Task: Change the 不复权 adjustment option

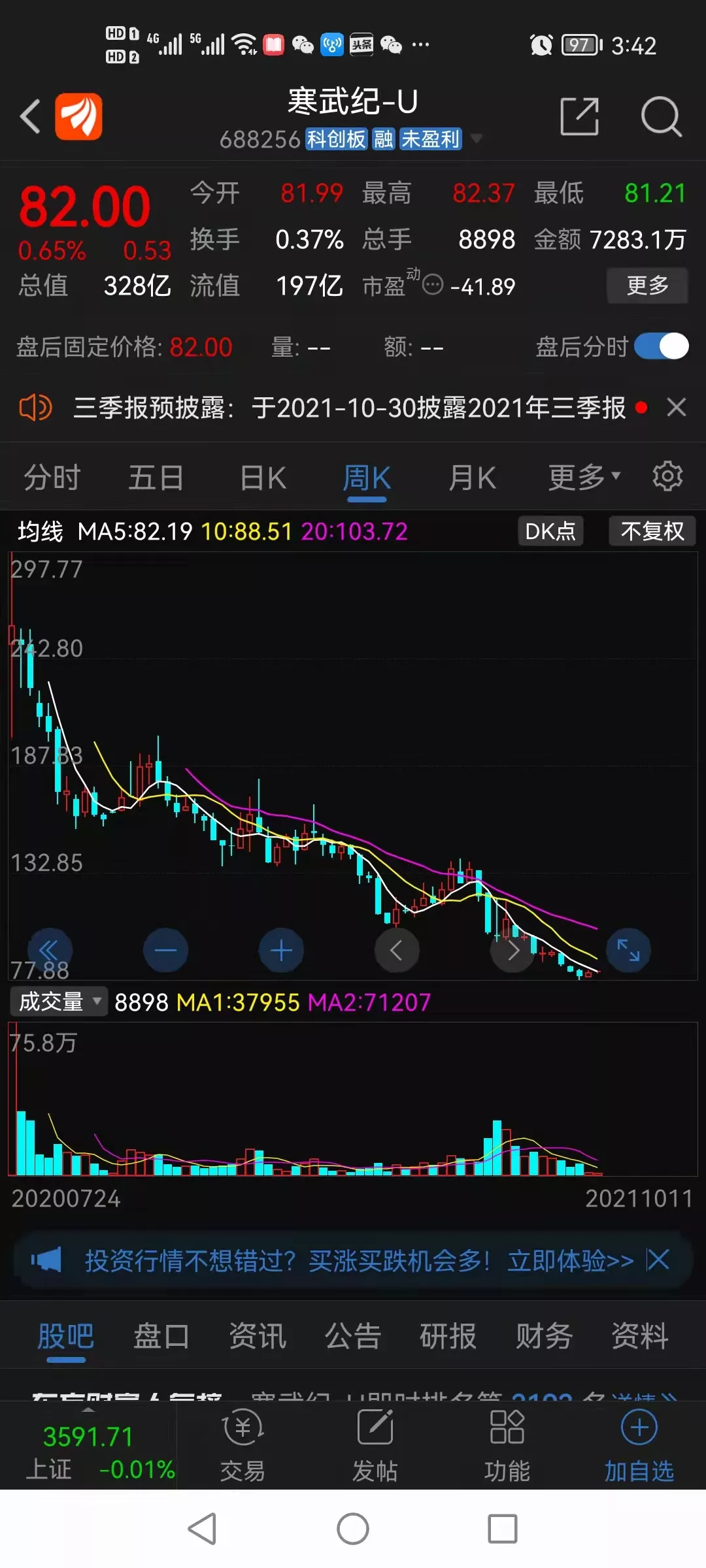Action: [x=652, y=531]
